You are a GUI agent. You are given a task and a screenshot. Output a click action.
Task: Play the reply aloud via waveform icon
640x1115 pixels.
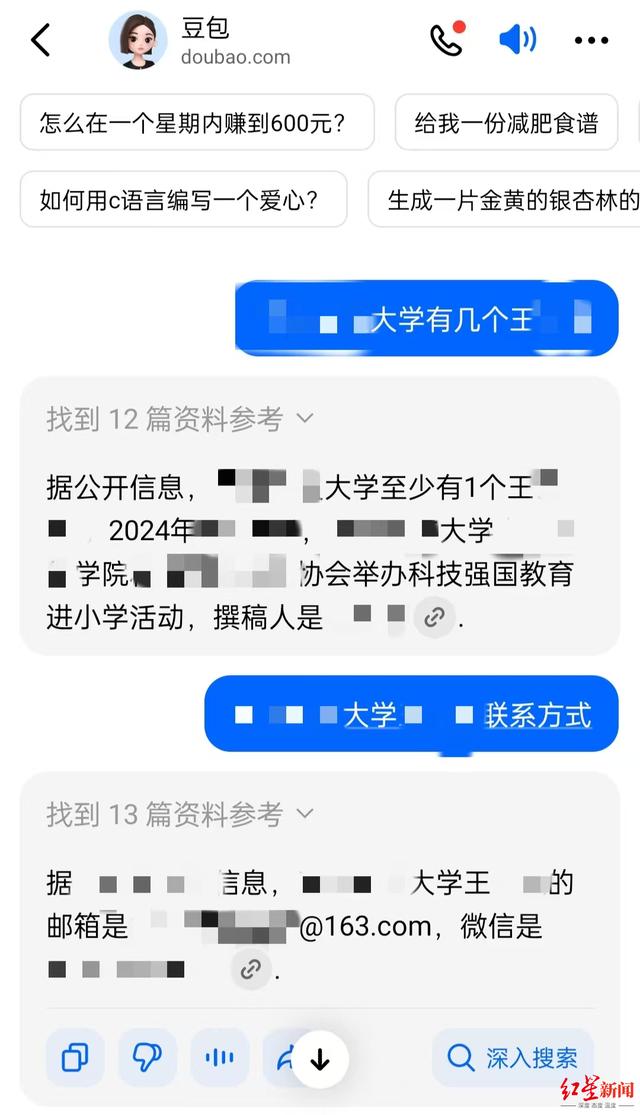219,1057
